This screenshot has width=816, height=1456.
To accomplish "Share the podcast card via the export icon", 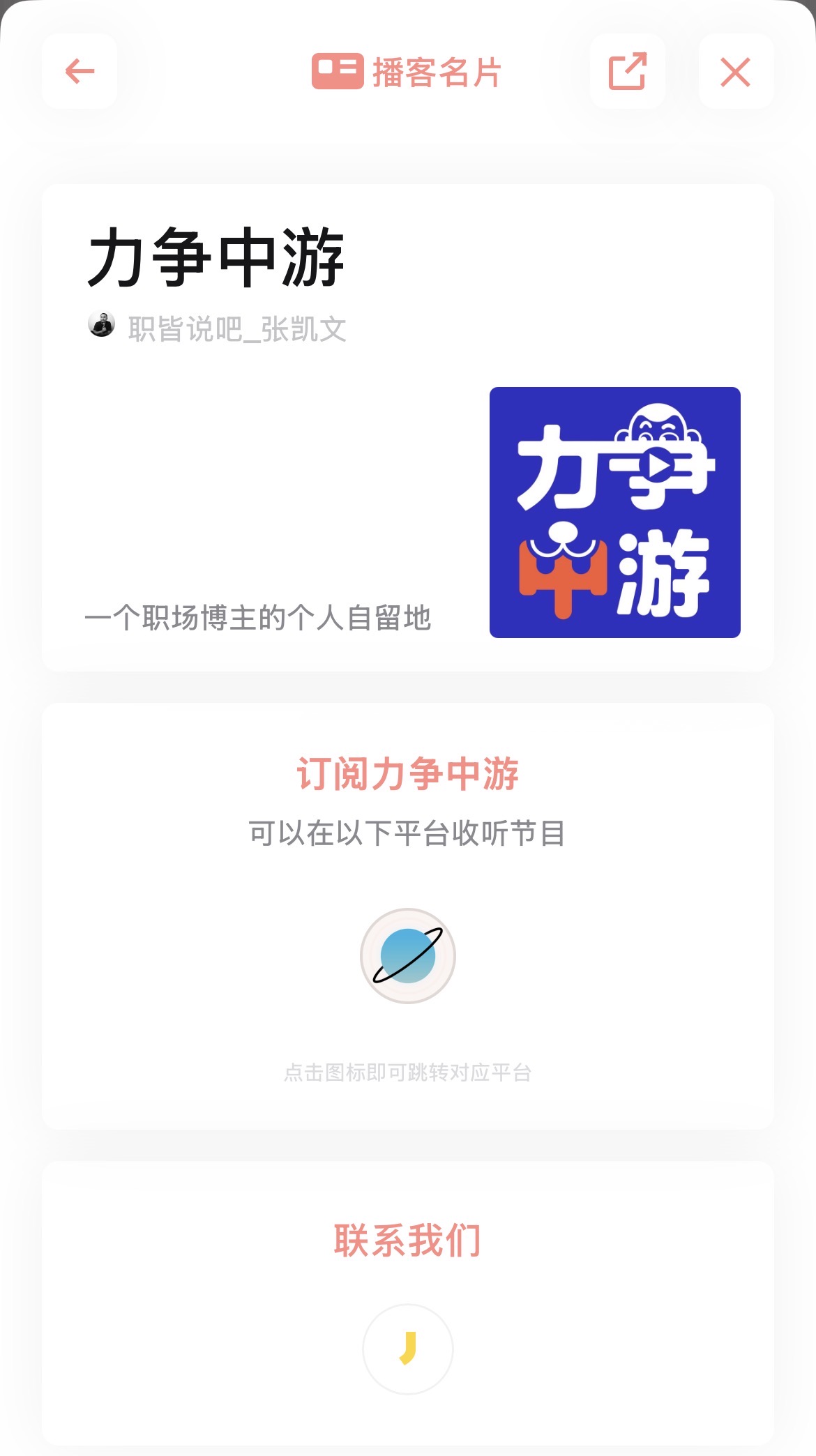I will point(627,71).
